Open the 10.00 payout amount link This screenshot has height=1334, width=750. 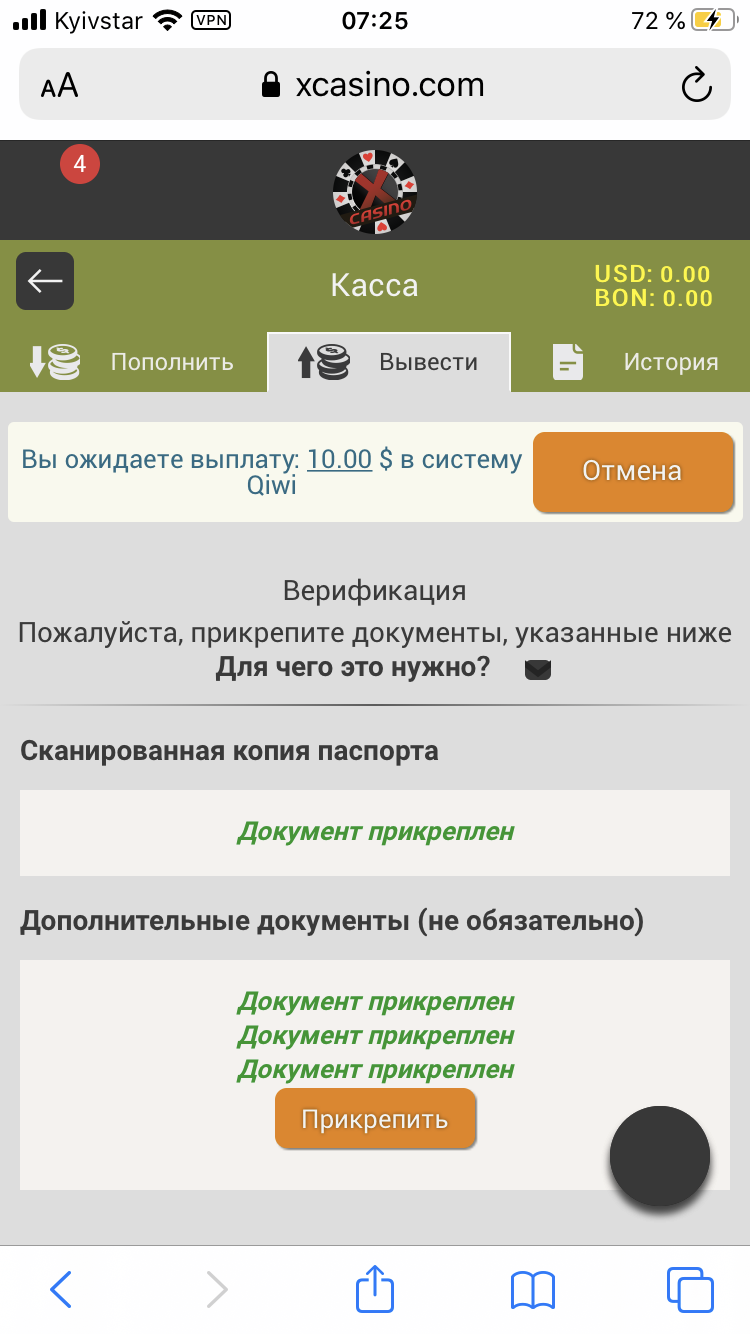[x=340, y=459]
